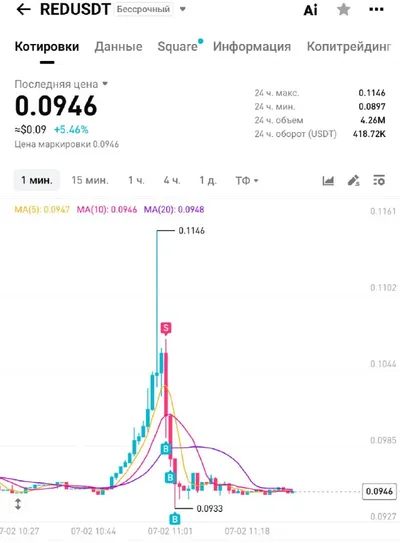
Task: Open the contract type dropdown near Бессрочный
Action: (x=183, y=9)
